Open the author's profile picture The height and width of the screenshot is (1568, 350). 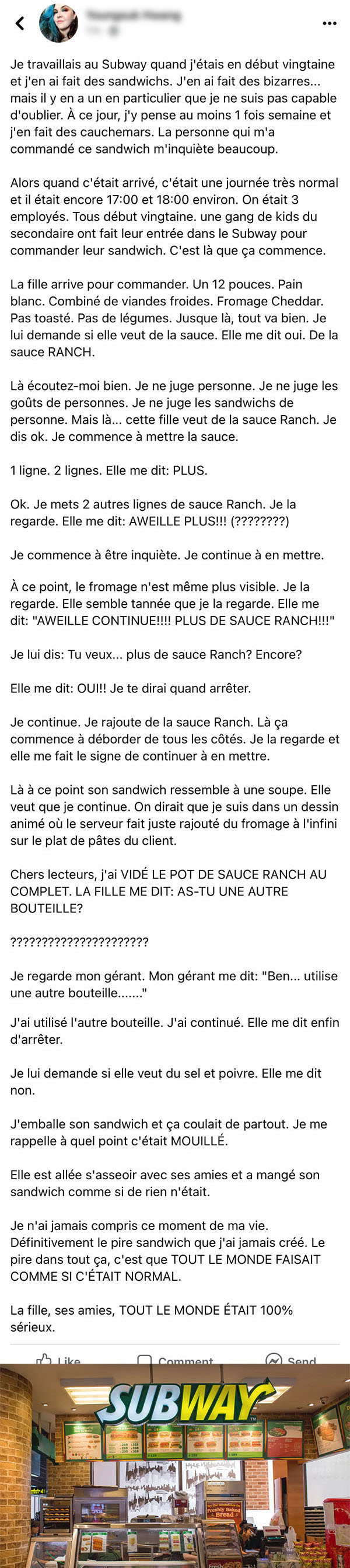(58, 23)
